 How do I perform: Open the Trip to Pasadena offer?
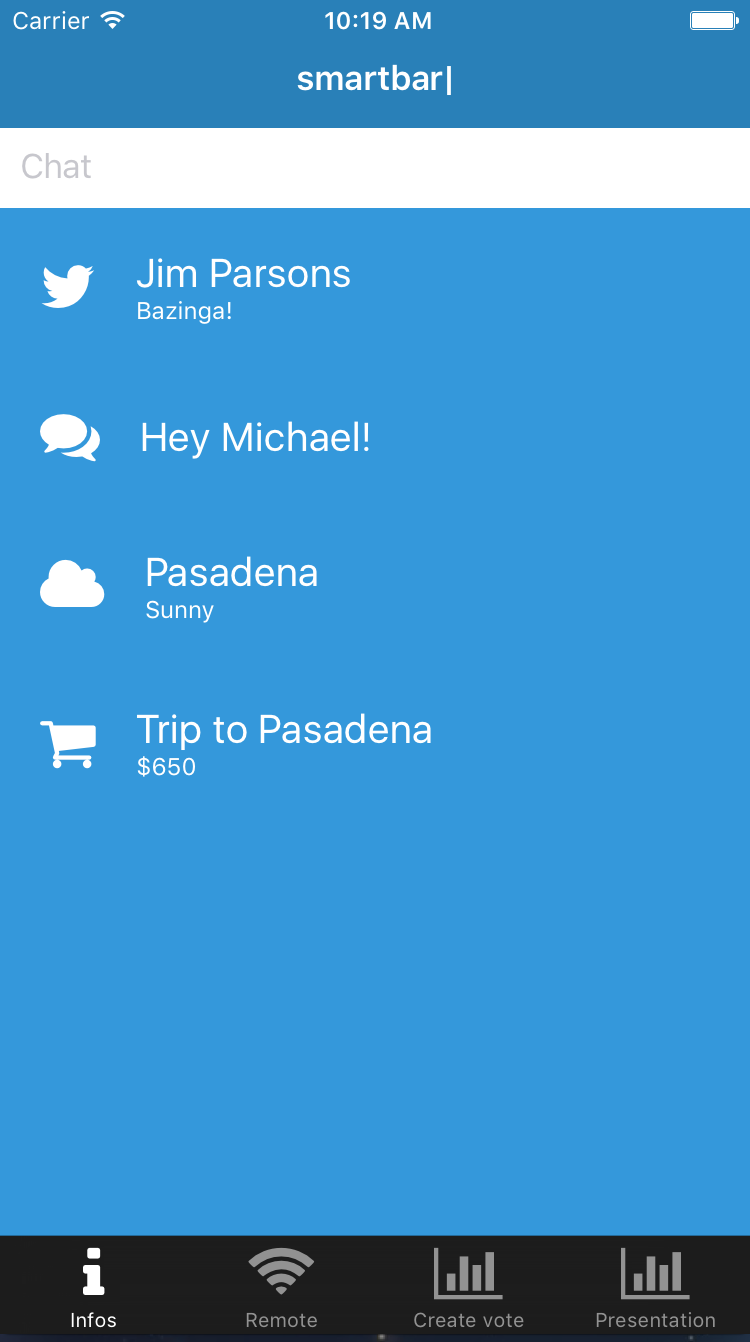[284, 743]
